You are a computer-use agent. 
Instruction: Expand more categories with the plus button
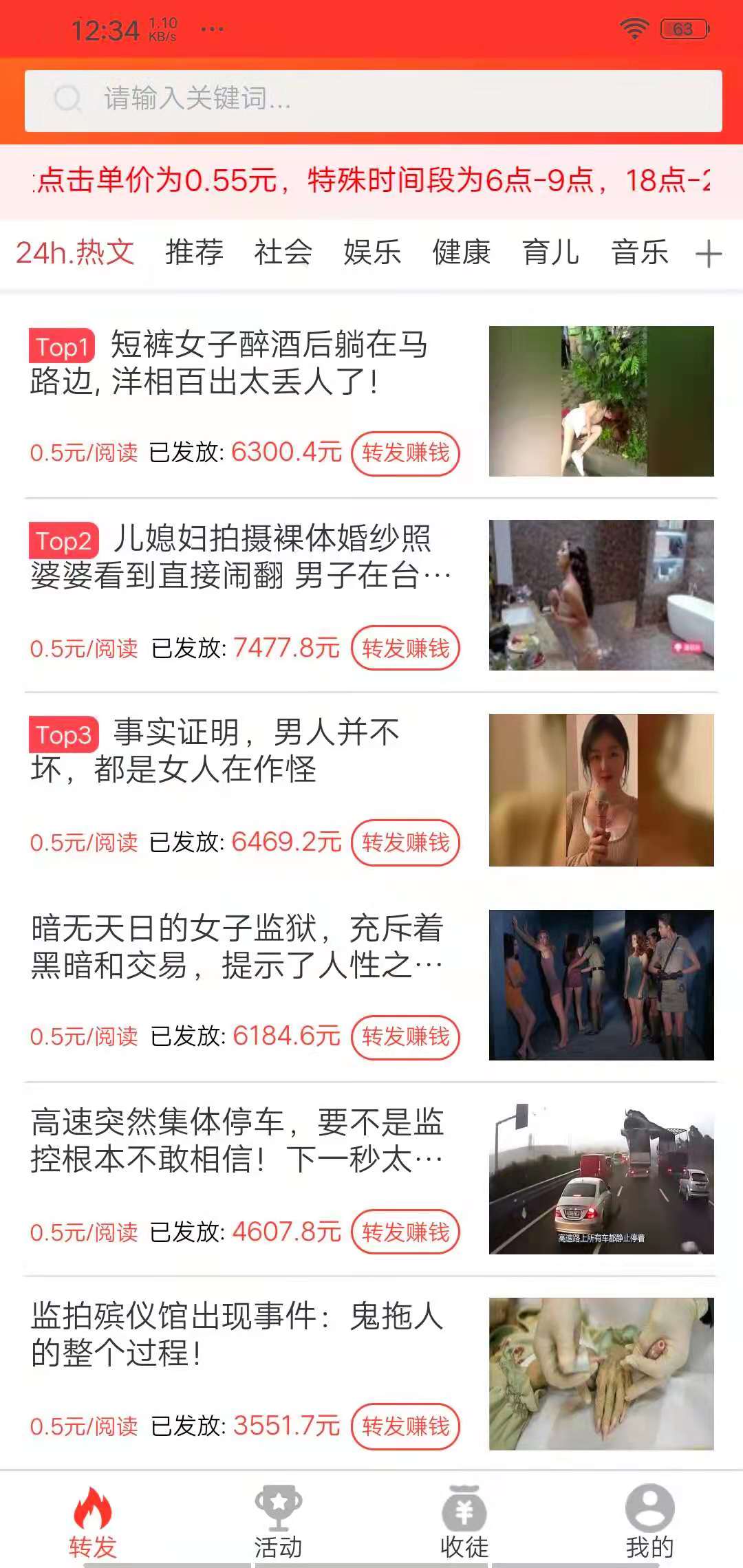709,254
